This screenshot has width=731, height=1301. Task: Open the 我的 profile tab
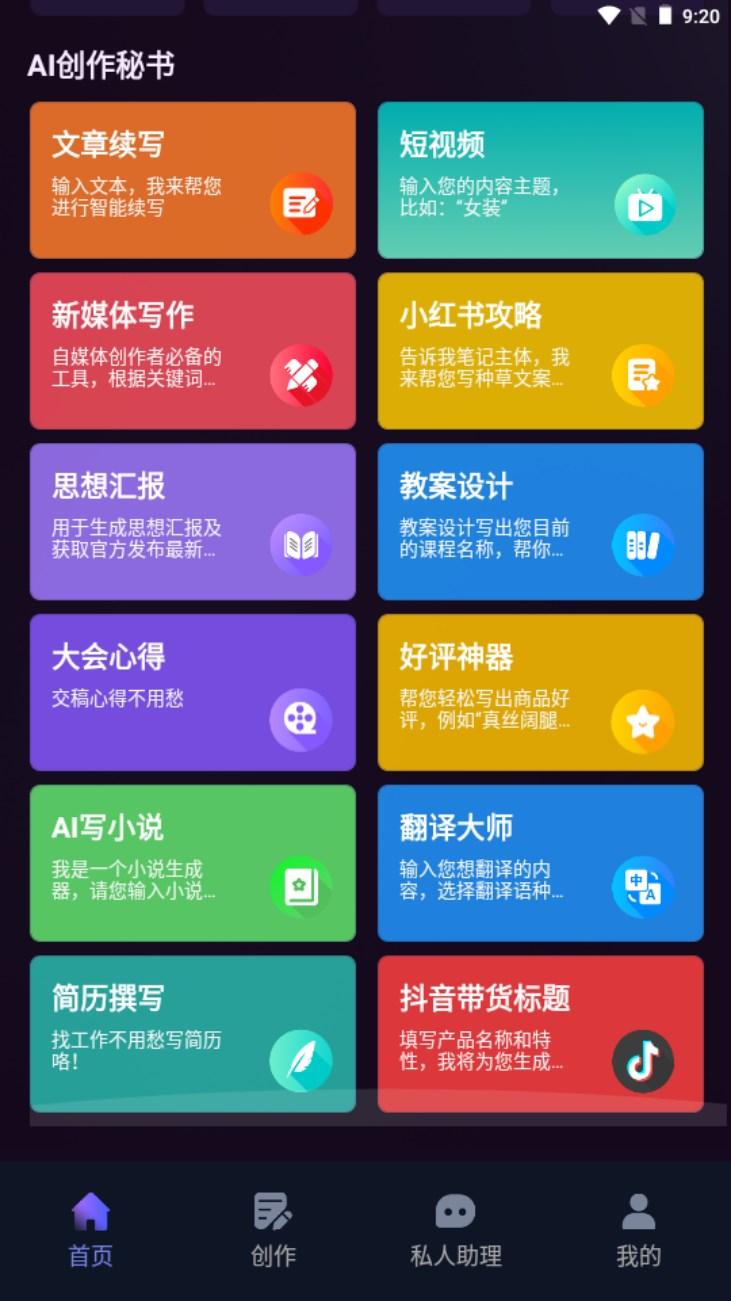638,1228
